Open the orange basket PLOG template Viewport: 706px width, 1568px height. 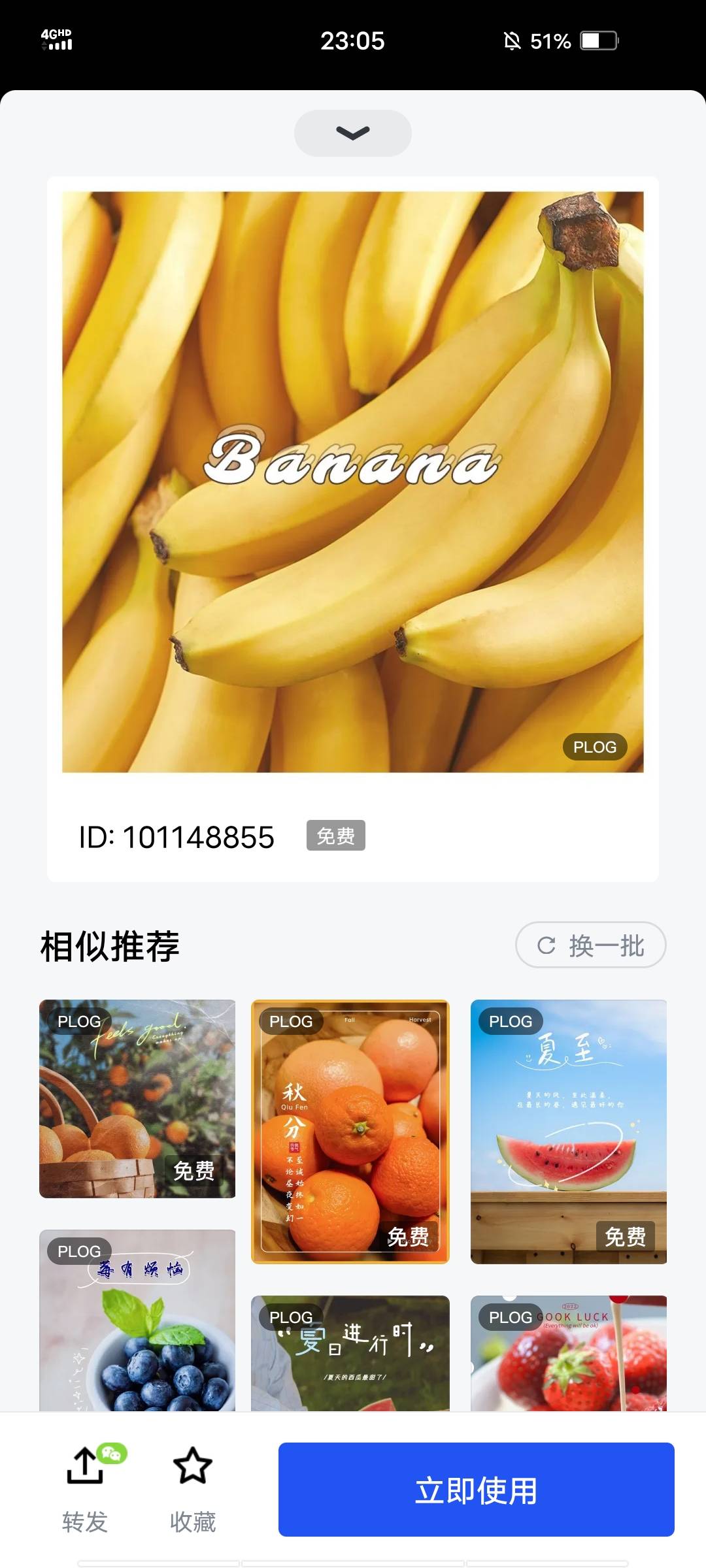pos(137,1098)
